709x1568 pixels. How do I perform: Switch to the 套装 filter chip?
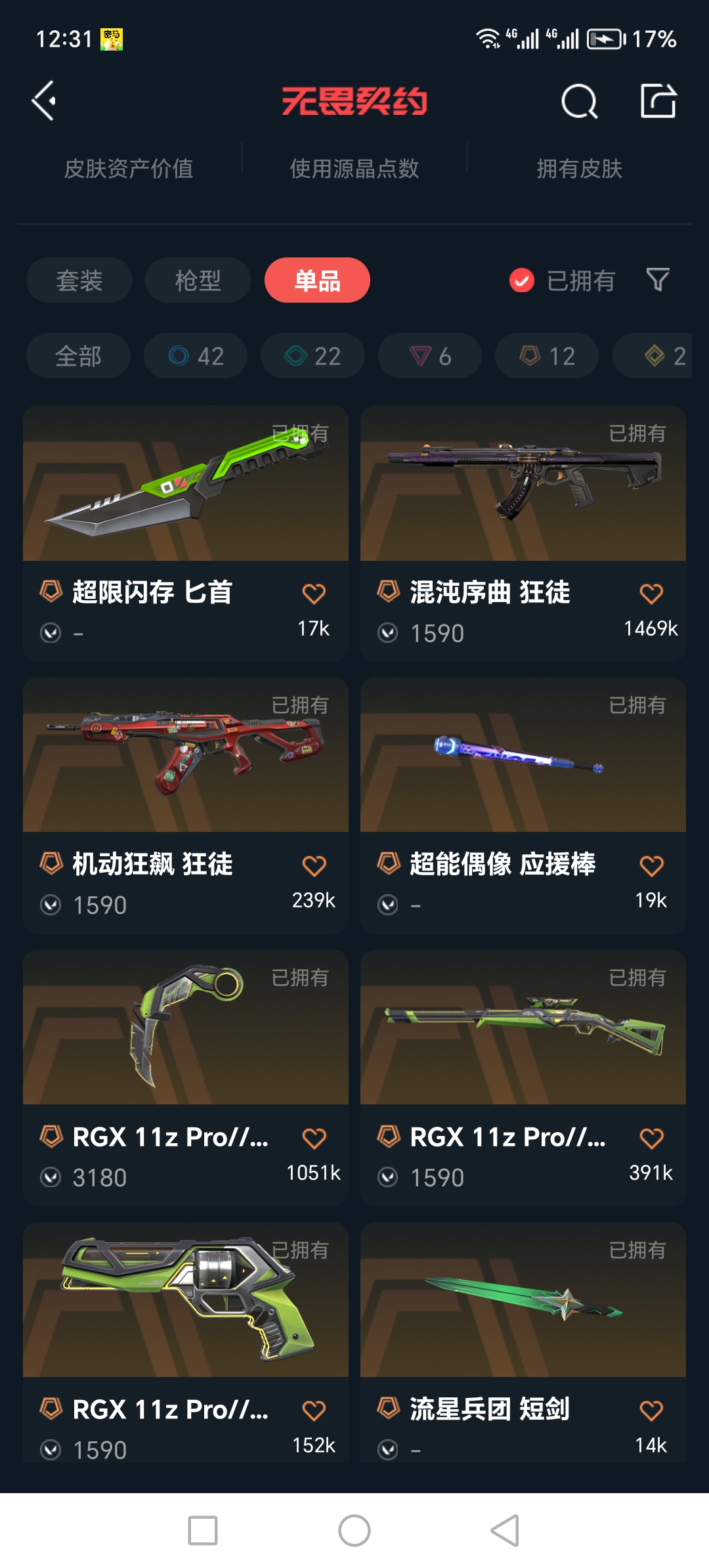pyautogui.click(x=79, y=280)
